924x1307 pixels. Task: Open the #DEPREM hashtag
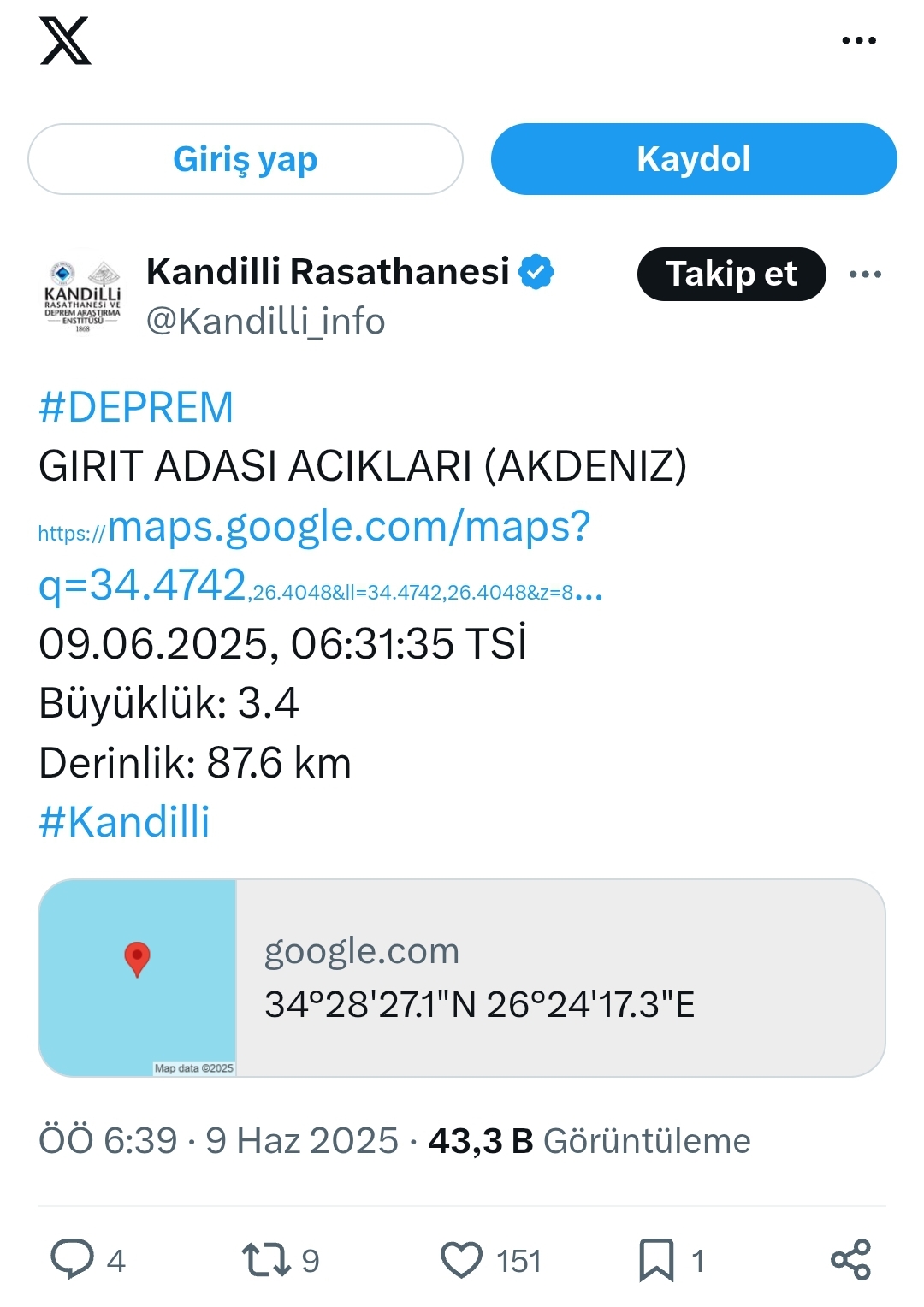pyautogui.click(x=136, y=407)
